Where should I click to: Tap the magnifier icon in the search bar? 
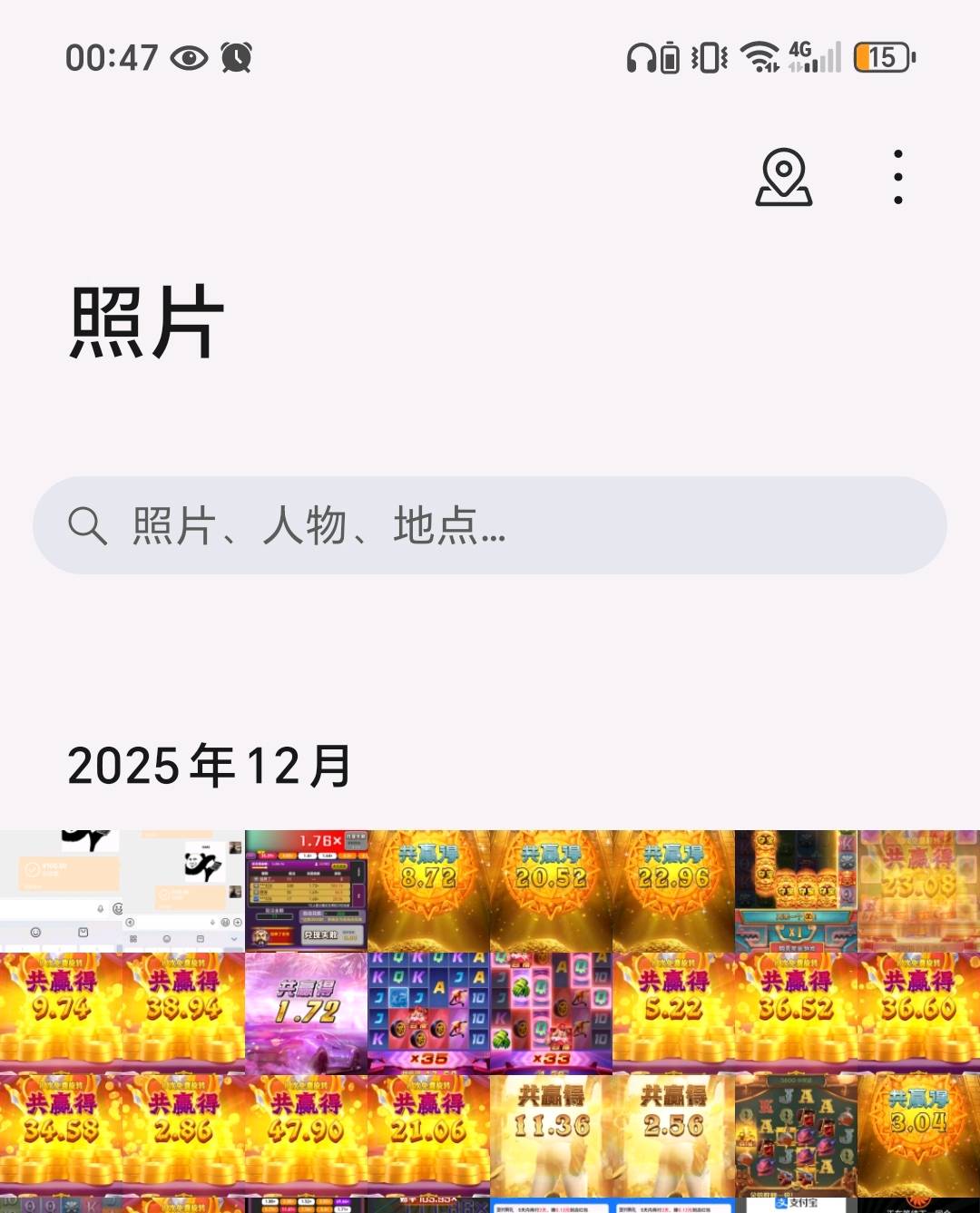[x=88, y=524]
